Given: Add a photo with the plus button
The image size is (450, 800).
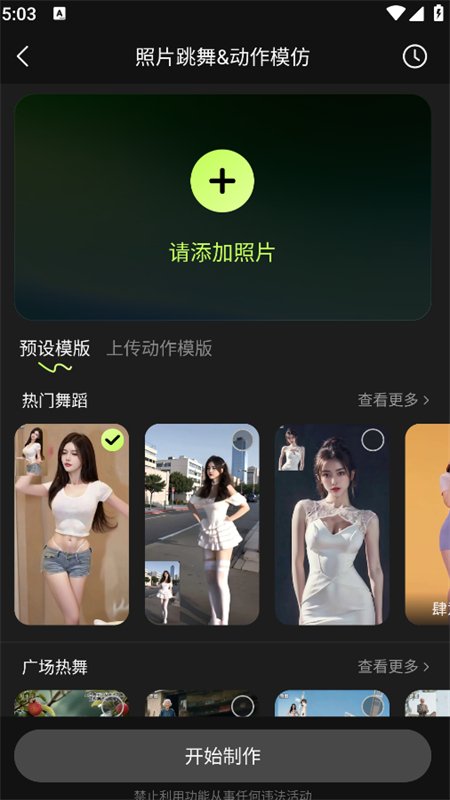Looking at the screenshot, I should tap(222, 181).
